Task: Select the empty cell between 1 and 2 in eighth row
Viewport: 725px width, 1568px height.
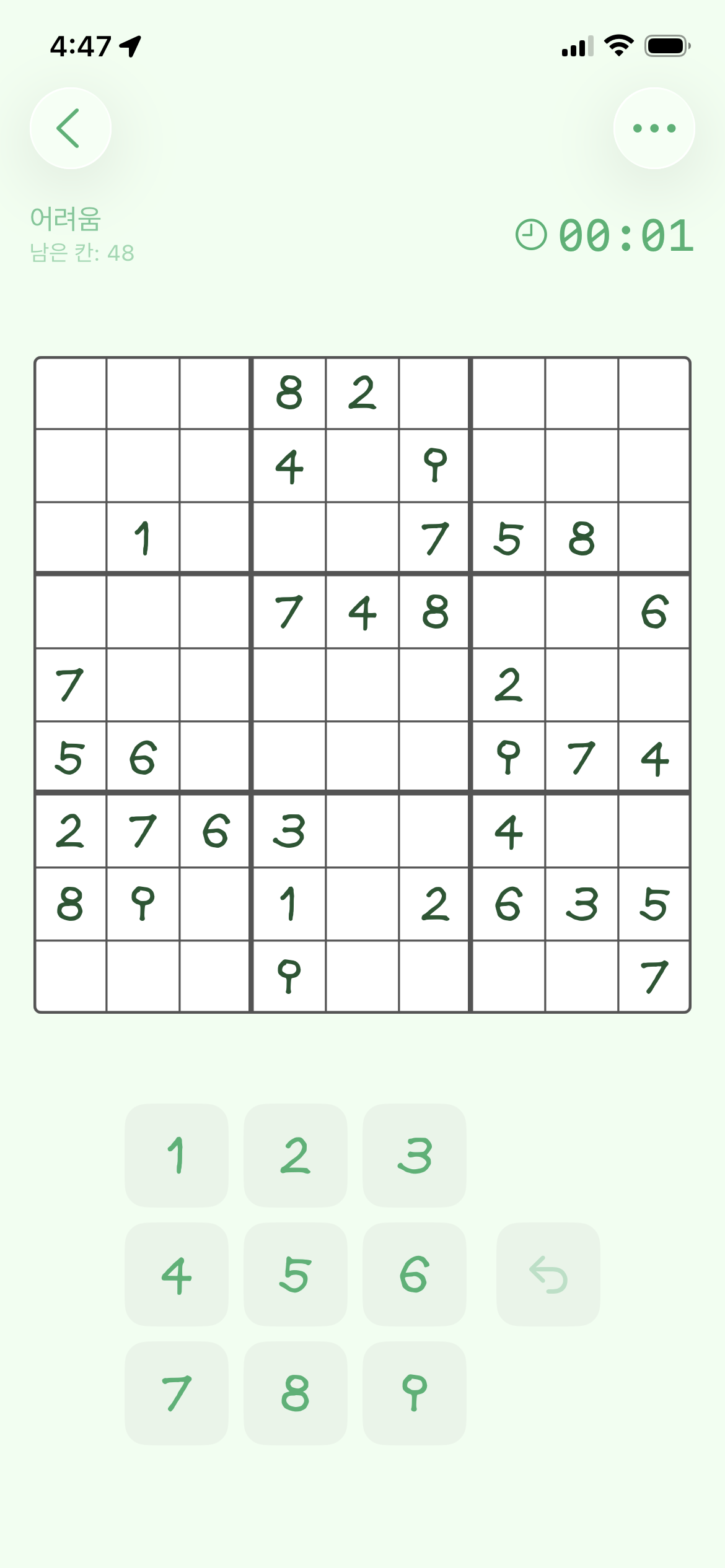Action: point(362,904)
